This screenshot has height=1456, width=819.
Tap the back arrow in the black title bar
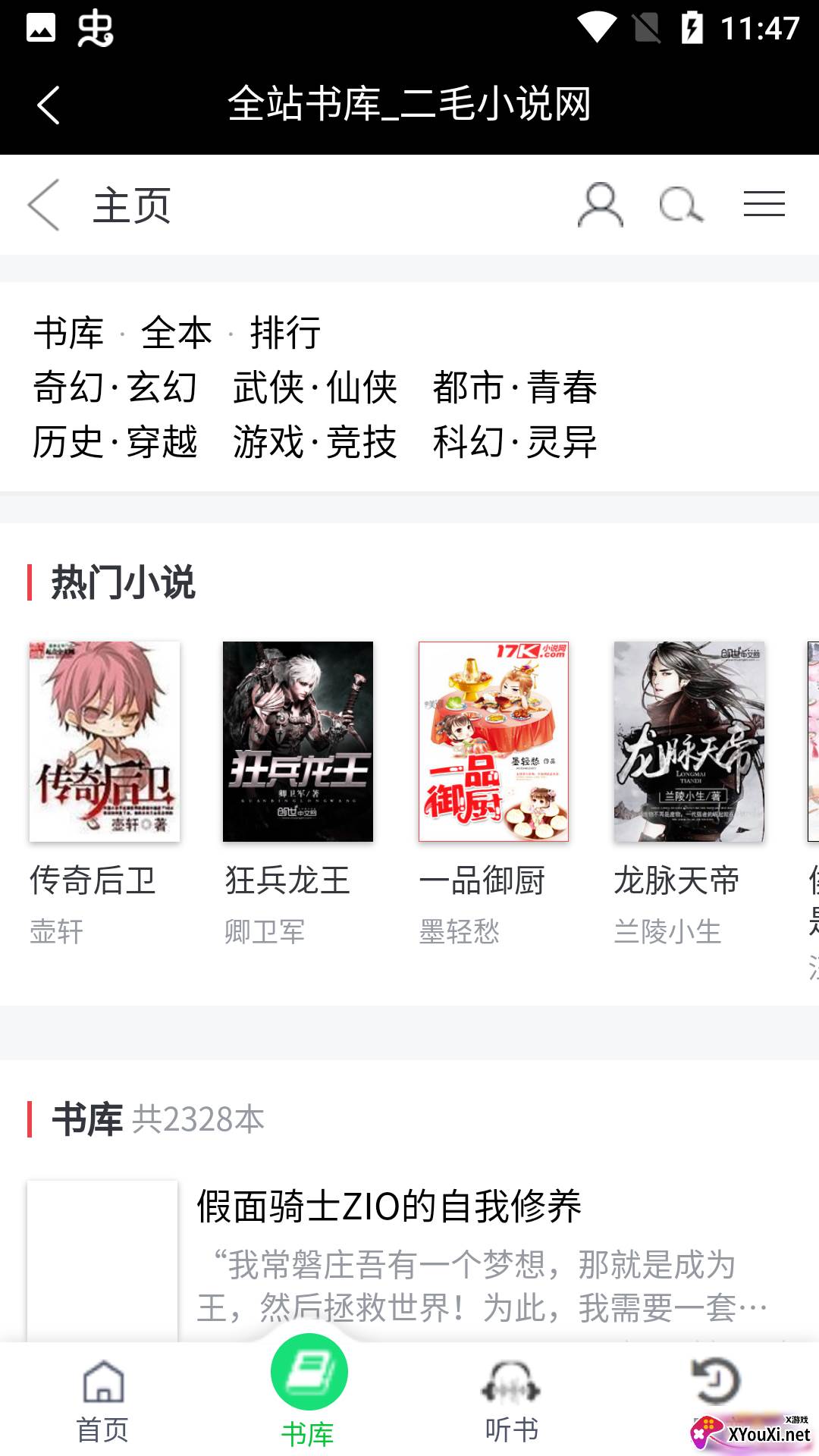click(49, 105)
